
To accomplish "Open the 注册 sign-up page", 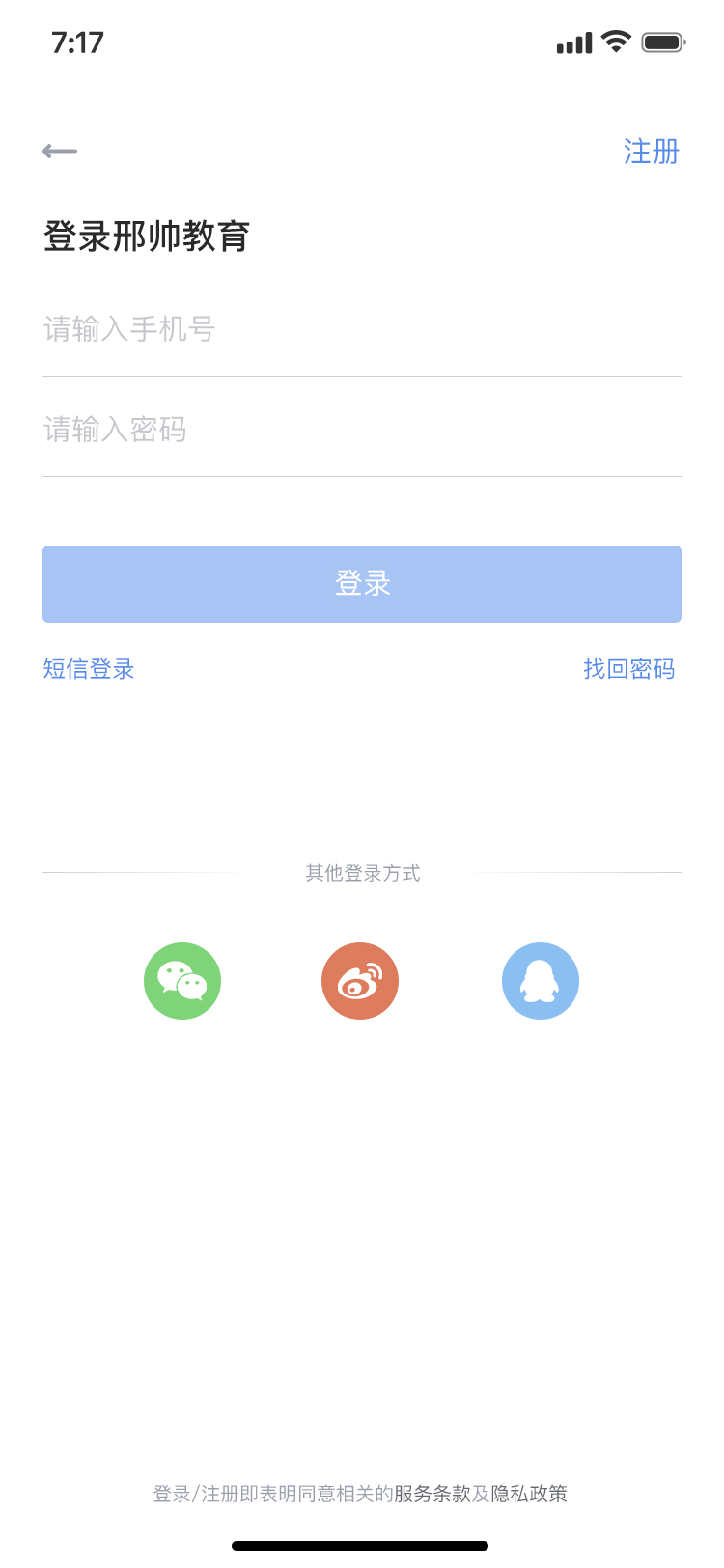I will coord(651,152).
